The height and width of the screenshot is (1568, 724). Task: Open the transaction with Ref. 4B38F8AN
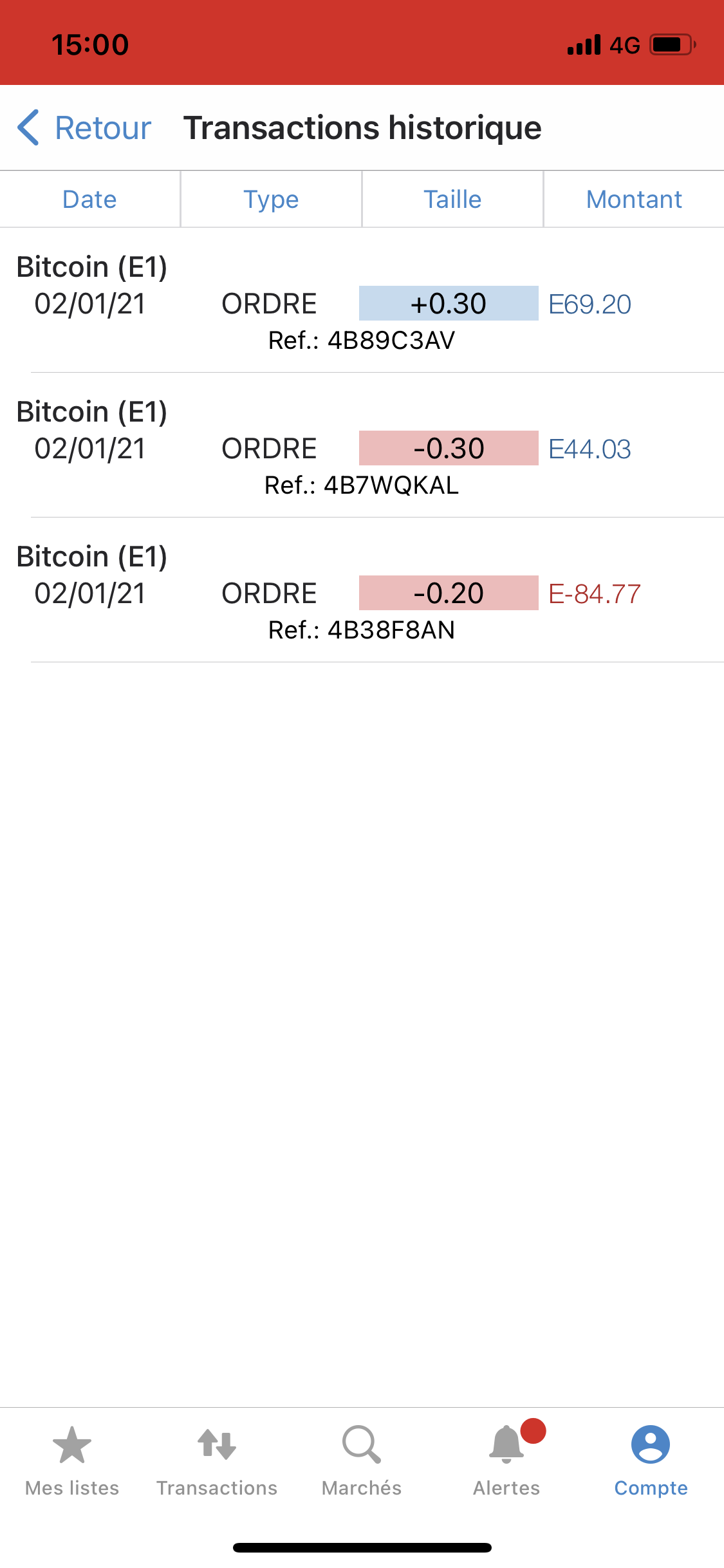(361, 593)
